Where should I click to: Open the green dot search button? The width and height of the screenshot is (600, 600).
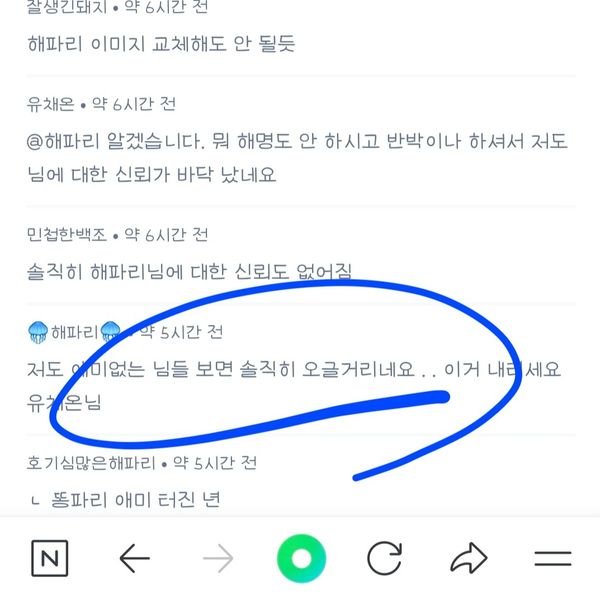pyautogui.click(x=301, y=558)
